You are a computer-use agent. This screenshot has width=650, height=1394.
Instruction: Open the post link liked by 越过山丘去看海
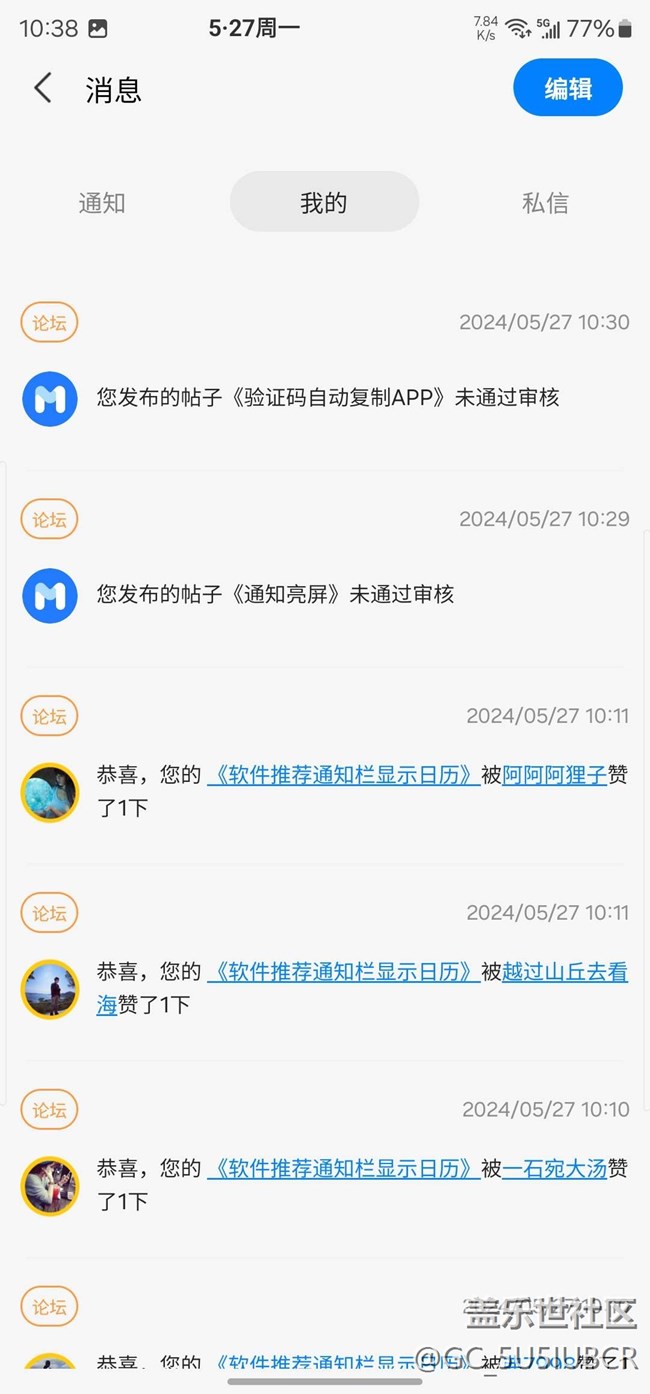click(x=344, y=972)
